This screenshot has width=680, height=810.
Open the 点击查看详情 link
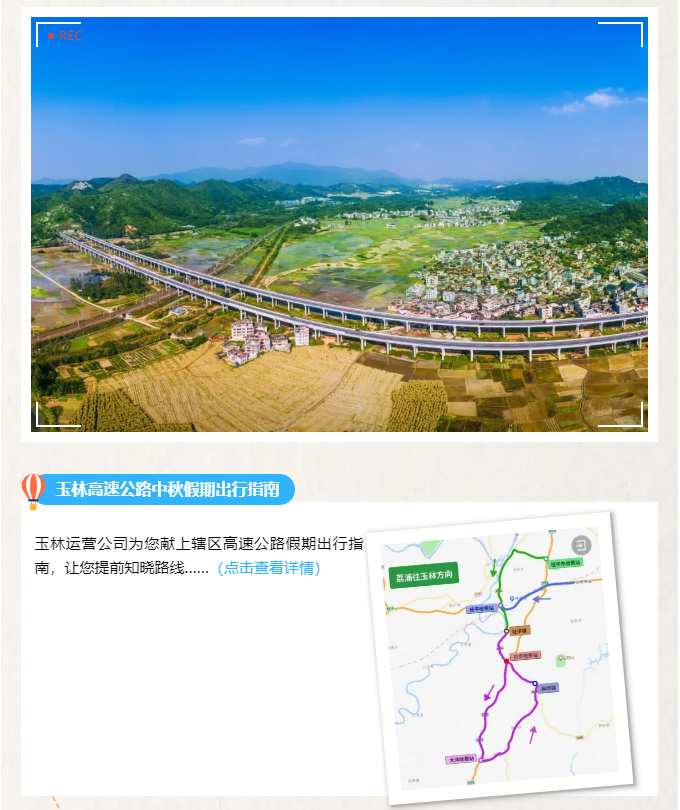coord(268,568)
